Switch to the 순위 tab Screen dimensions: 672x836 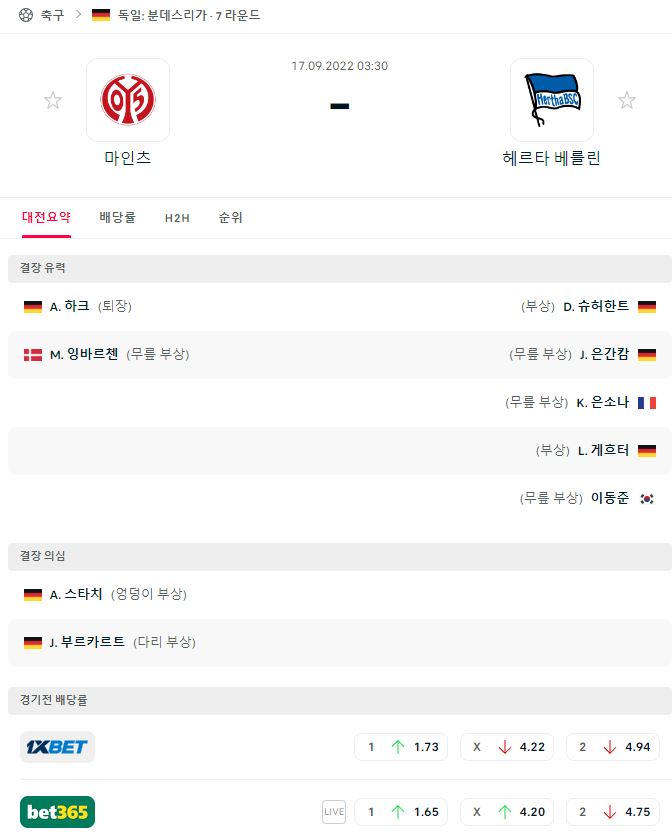231,217
